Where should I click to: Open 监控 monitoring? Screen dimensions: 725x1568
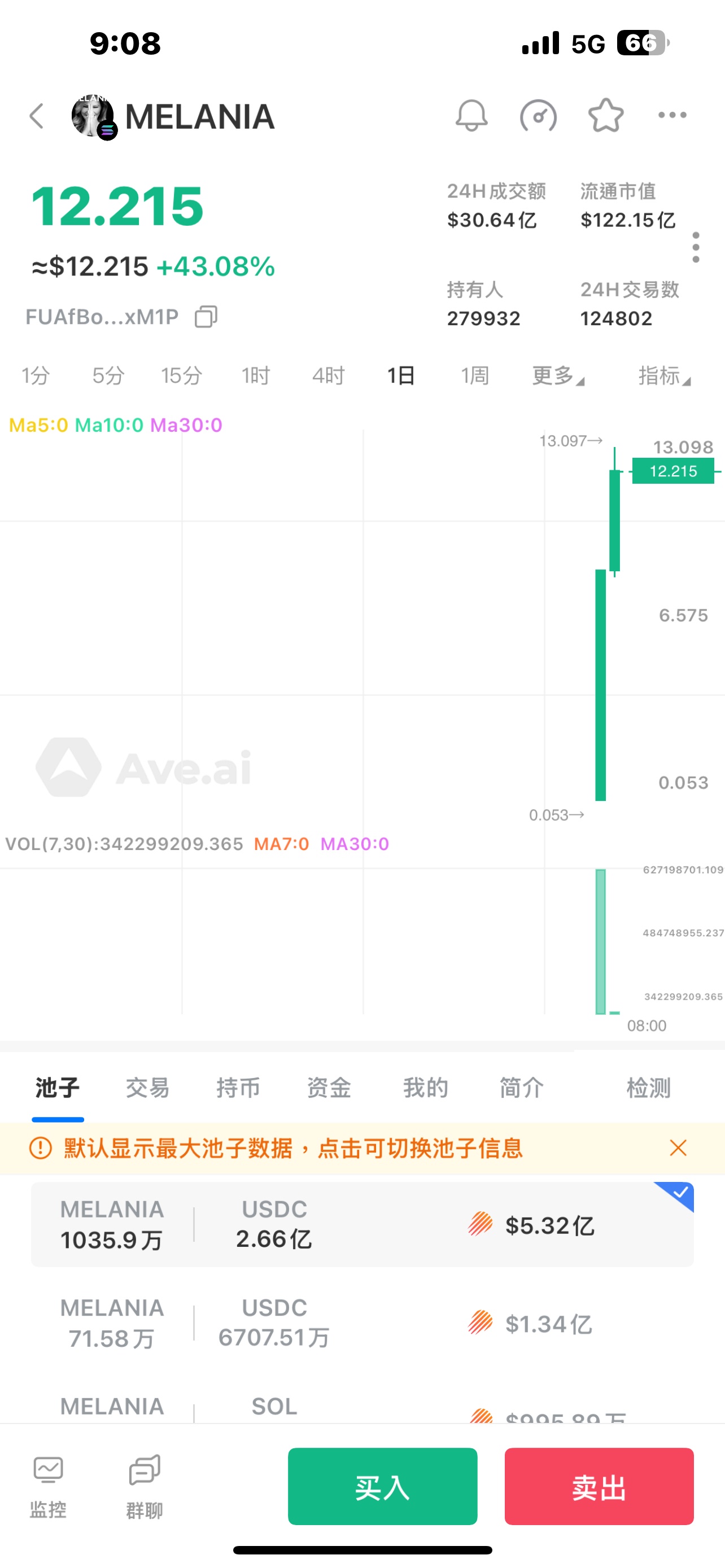(x=48, y=1486)
